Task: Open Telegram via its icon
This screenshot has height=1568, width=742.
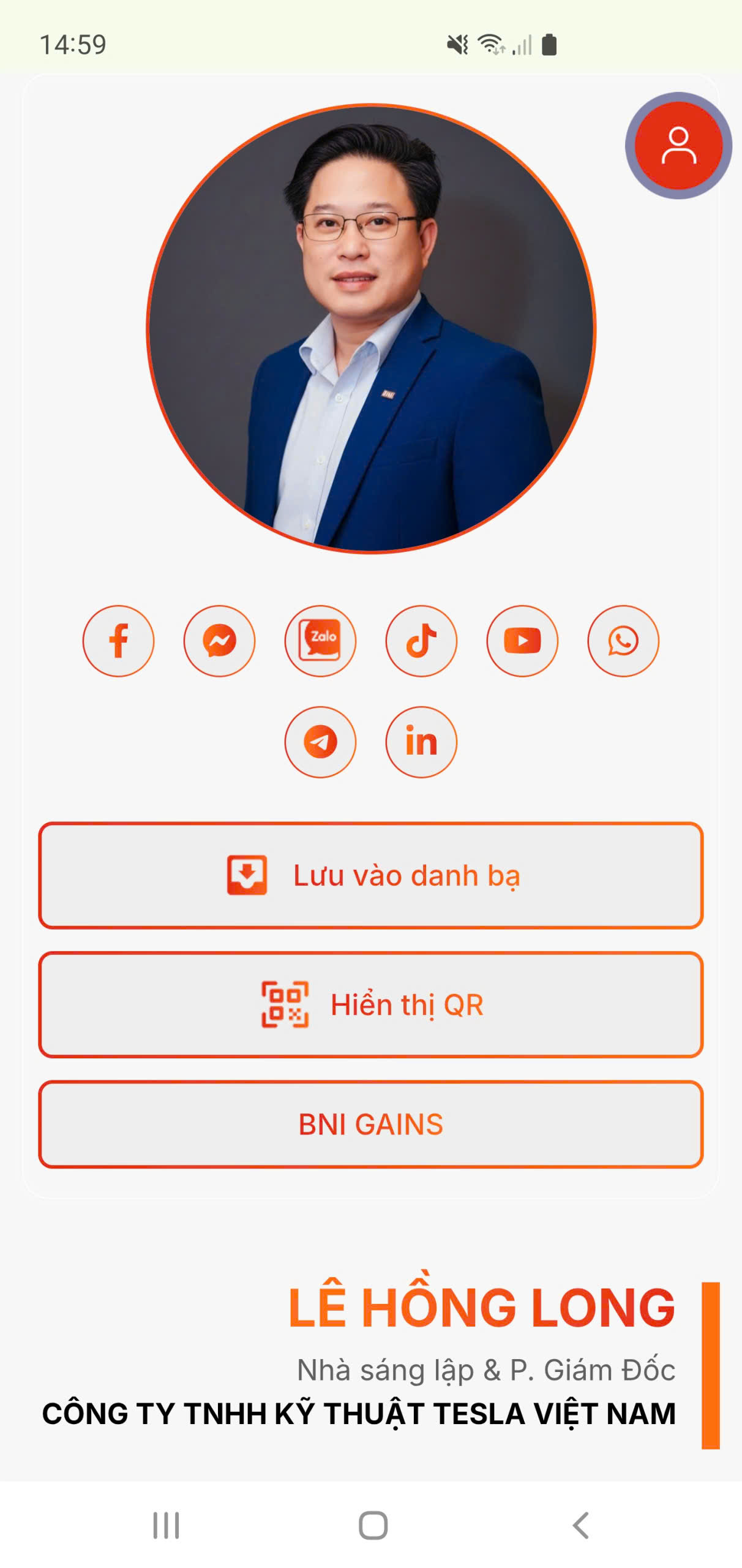Action: 320,741
